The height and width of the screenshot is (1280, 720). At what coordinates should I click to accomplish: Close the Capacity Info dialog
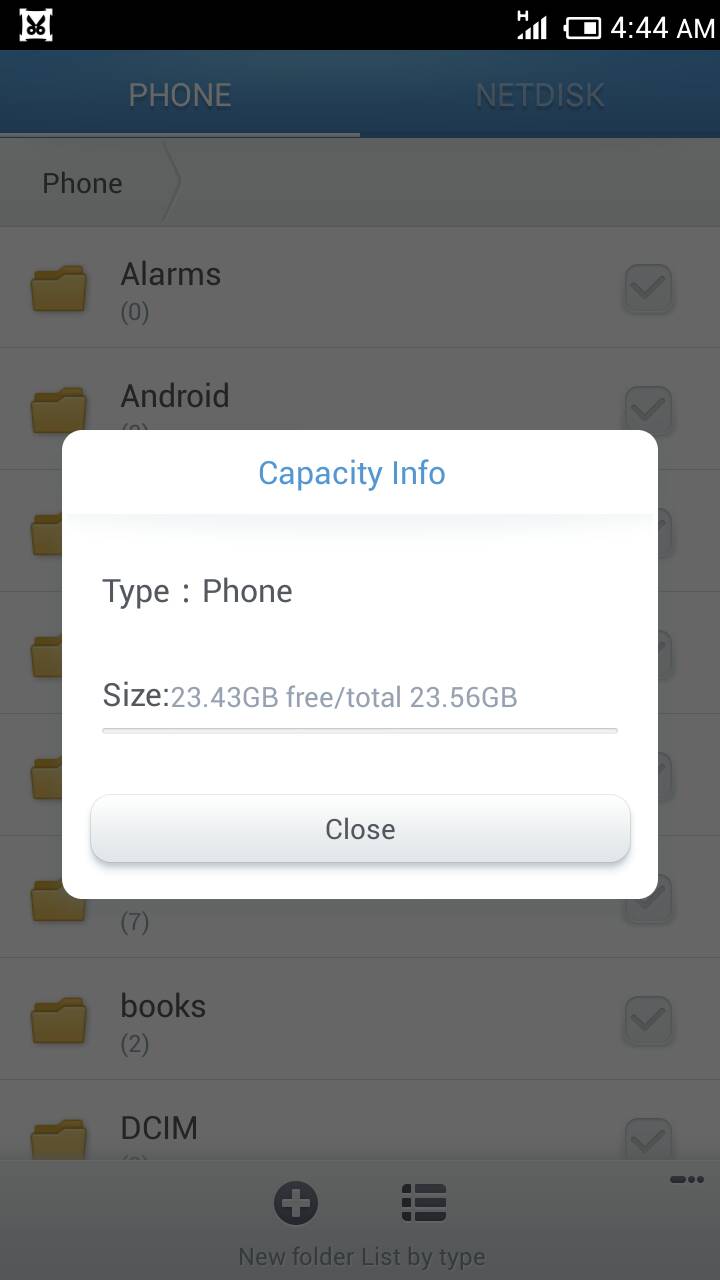tap(360, 829)
